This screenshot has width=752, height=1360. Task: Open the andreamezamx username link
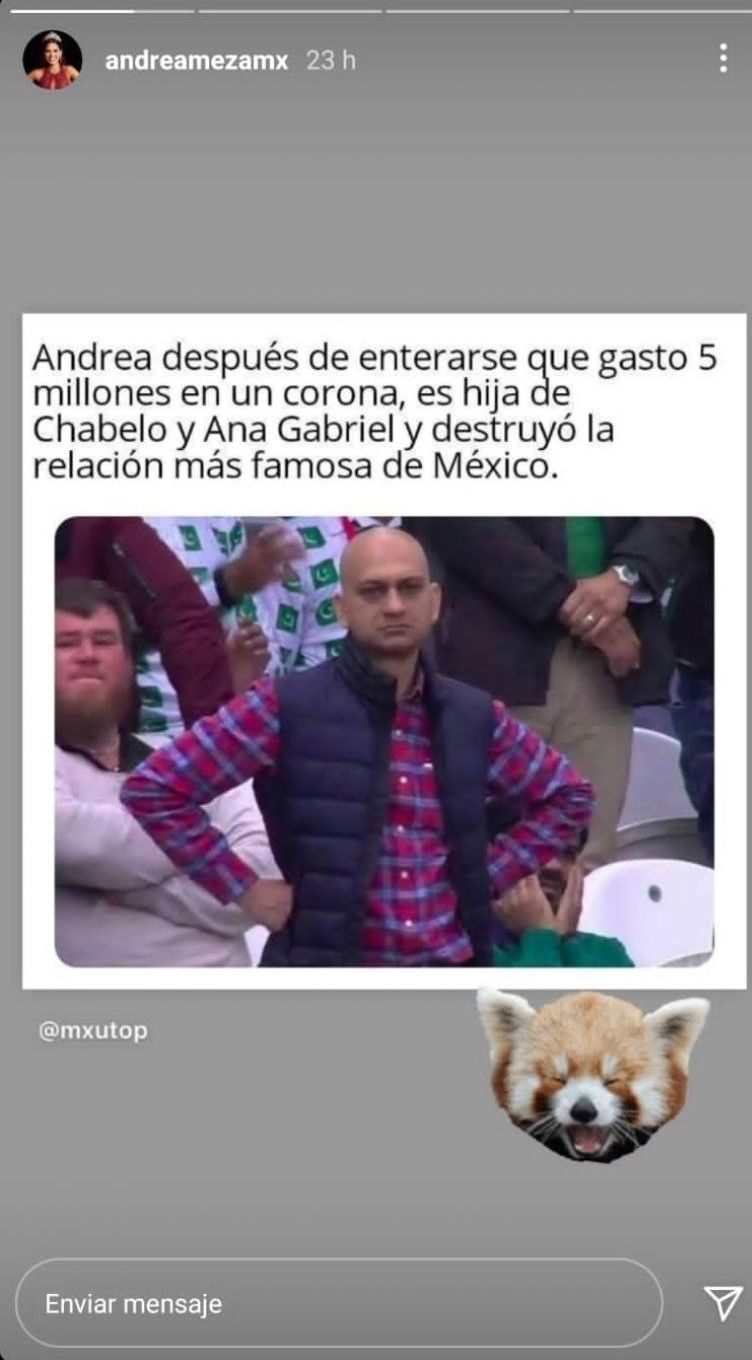tap(196, 61)
